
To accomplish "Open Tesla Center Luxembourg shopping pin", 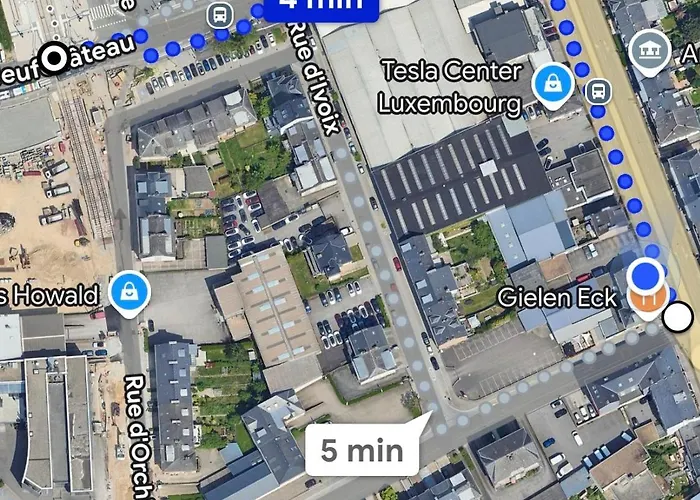I will [552, 85].
